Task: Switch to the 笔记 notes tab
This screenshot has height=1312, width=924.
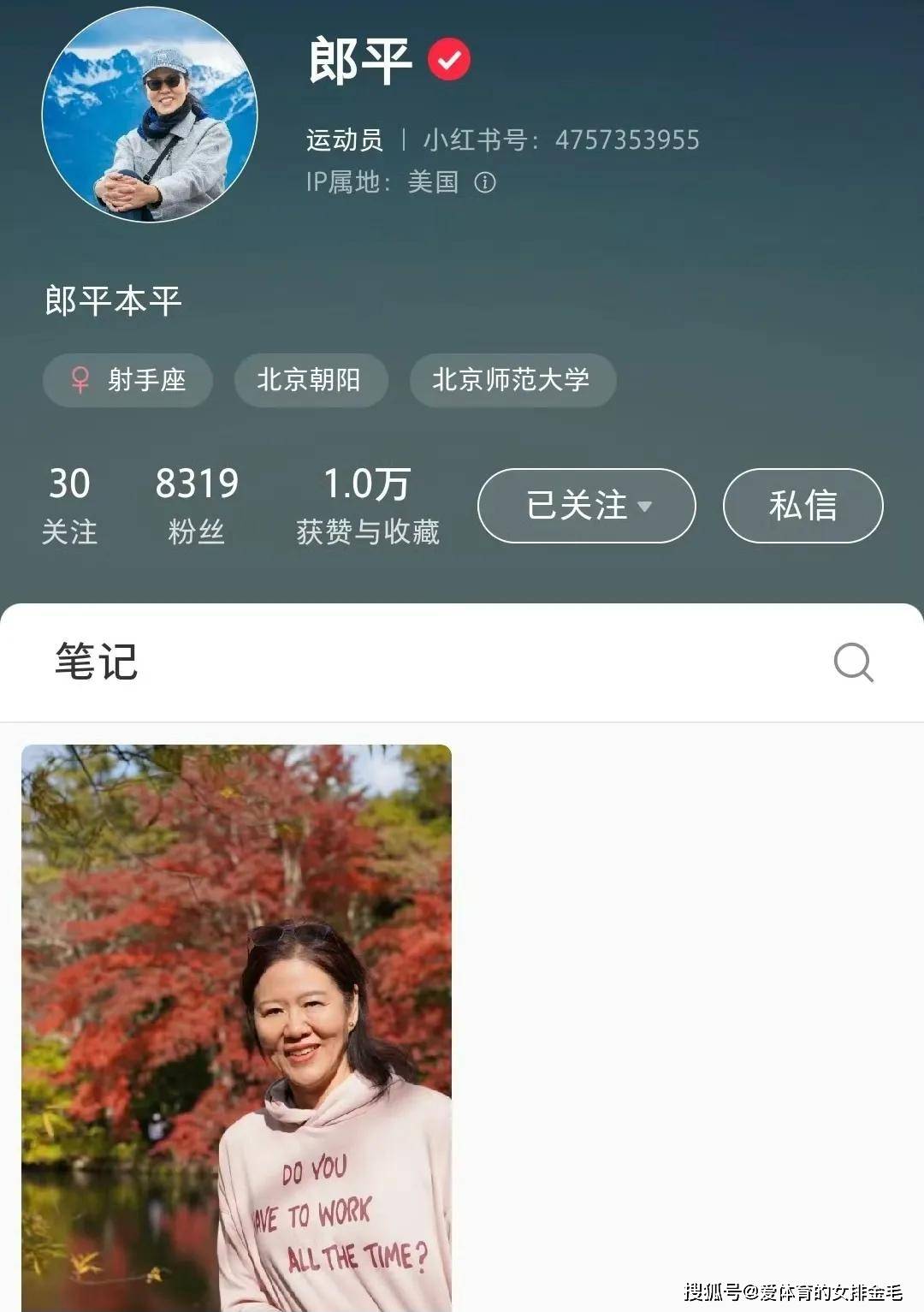Action: pos(97,662)
